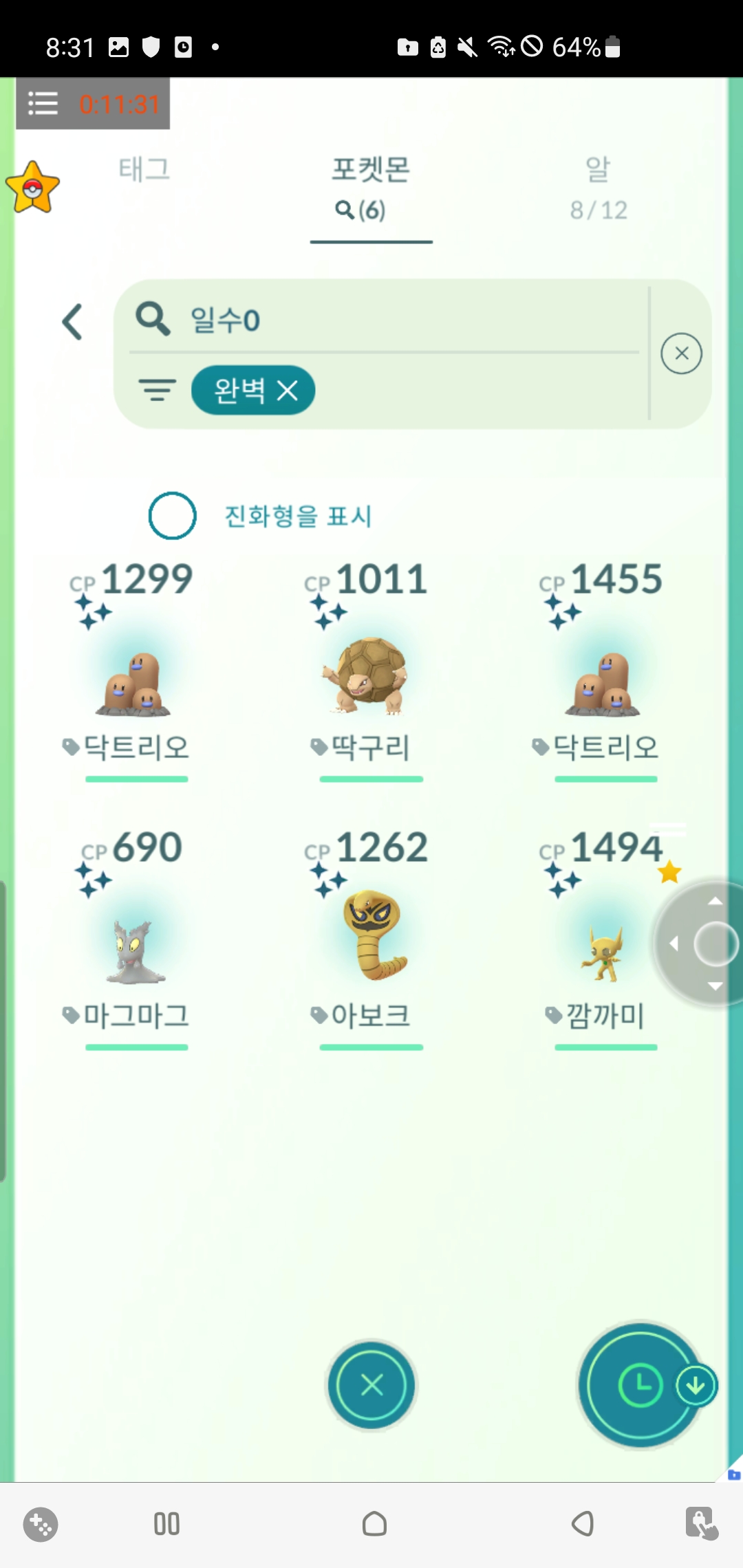Clear the search with the circled X
This screenshot has width=743, height=1568.
click(x=681, y=353)
